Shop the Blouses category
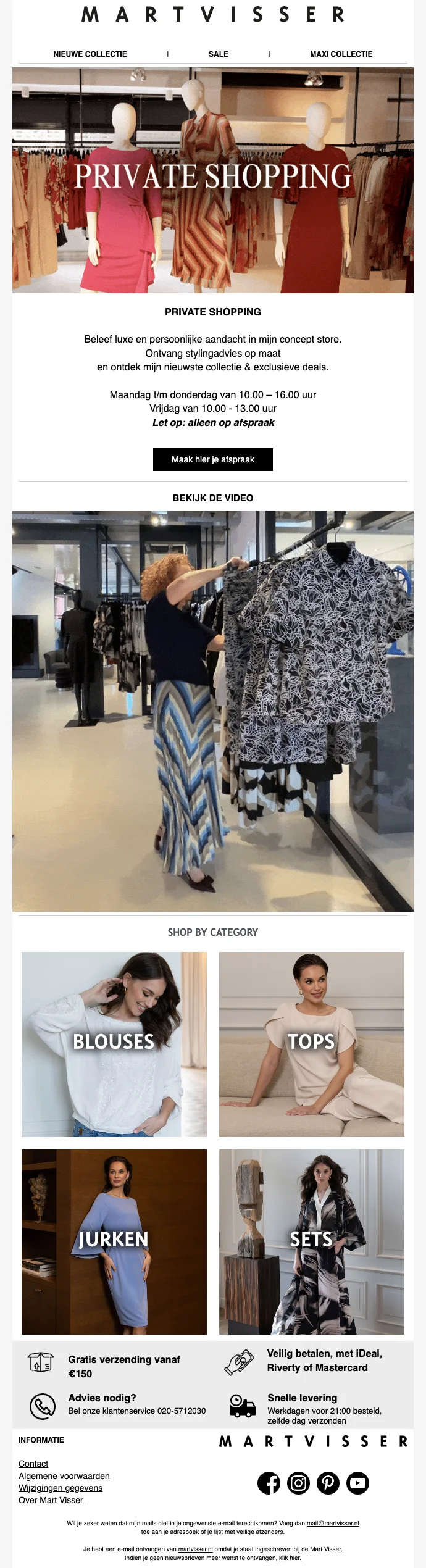 click(x=114, y=1044)
